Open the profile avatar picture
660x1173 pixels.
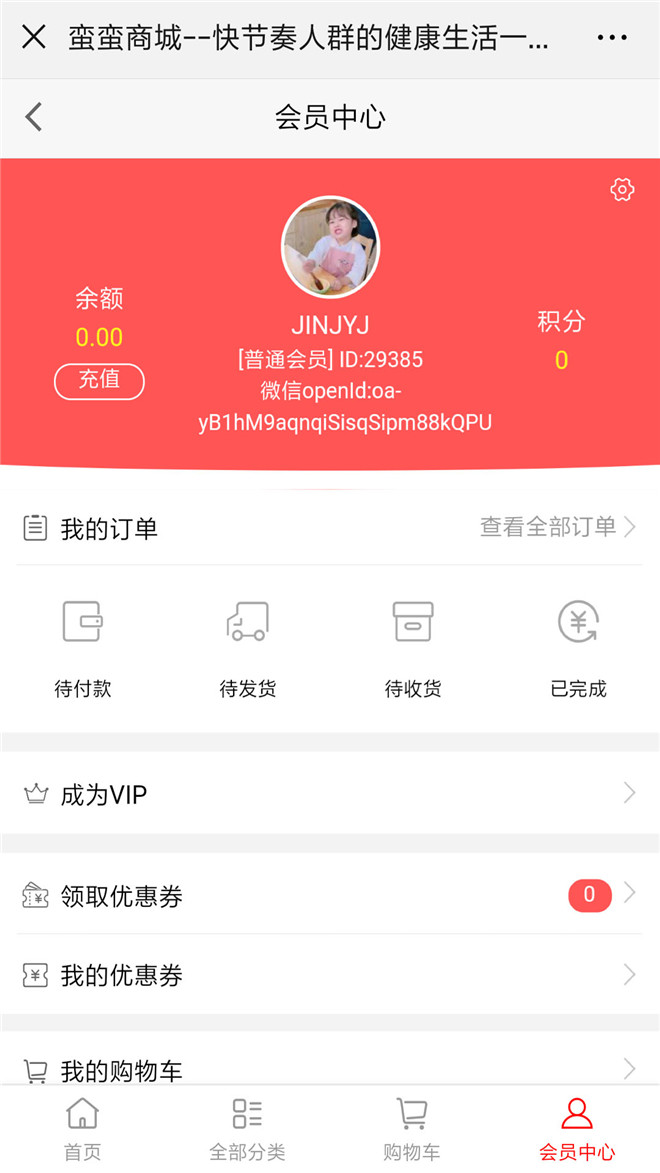330,247
